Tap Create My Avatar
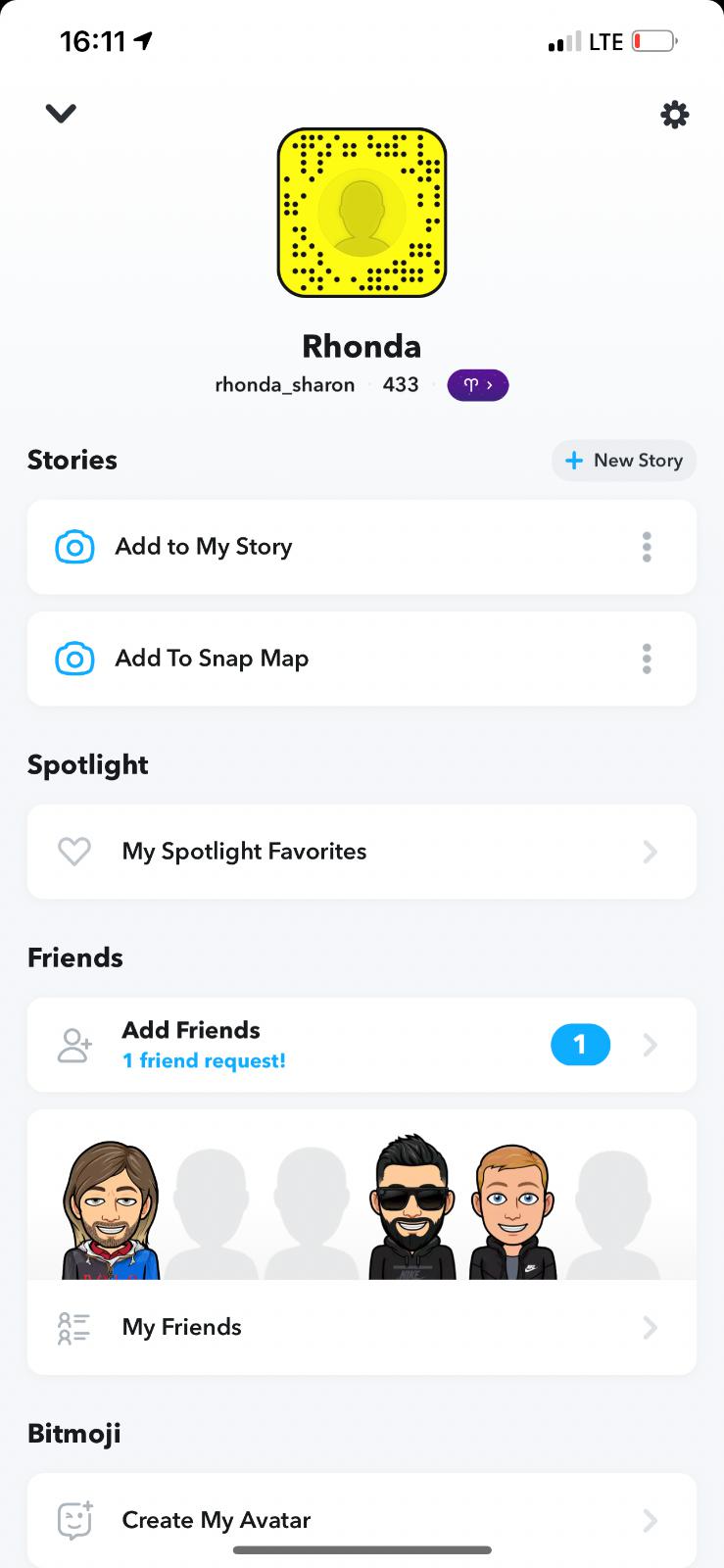Screen dimensions: 724x1568 coord(361,1520)
